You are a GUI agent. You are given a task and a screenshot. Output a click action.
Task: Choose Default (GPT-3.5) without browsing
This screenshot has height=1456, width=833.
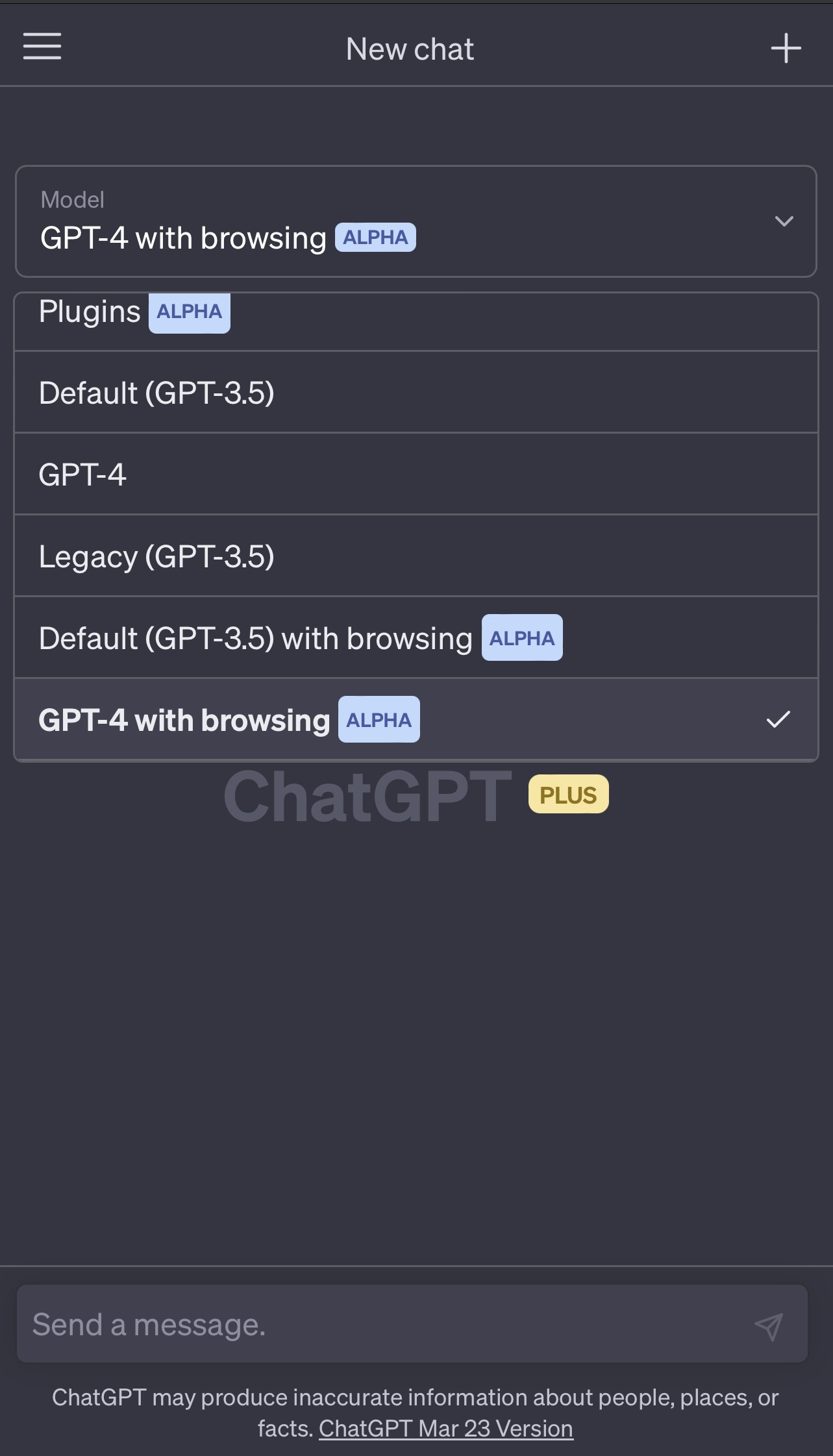tap(416, 392)
